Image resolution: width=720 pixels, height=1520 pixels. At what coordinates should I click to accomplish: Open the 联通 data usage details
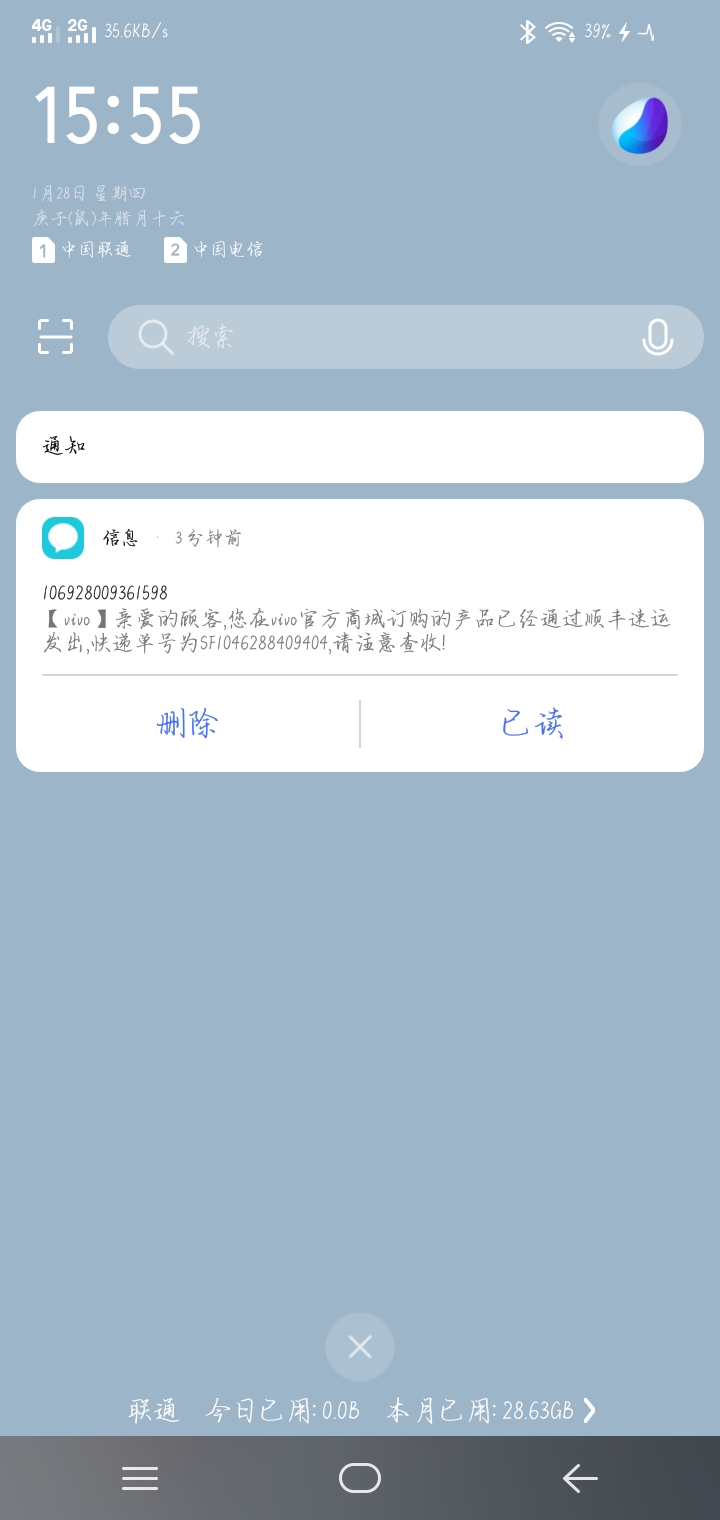[x=362, y=1410]
